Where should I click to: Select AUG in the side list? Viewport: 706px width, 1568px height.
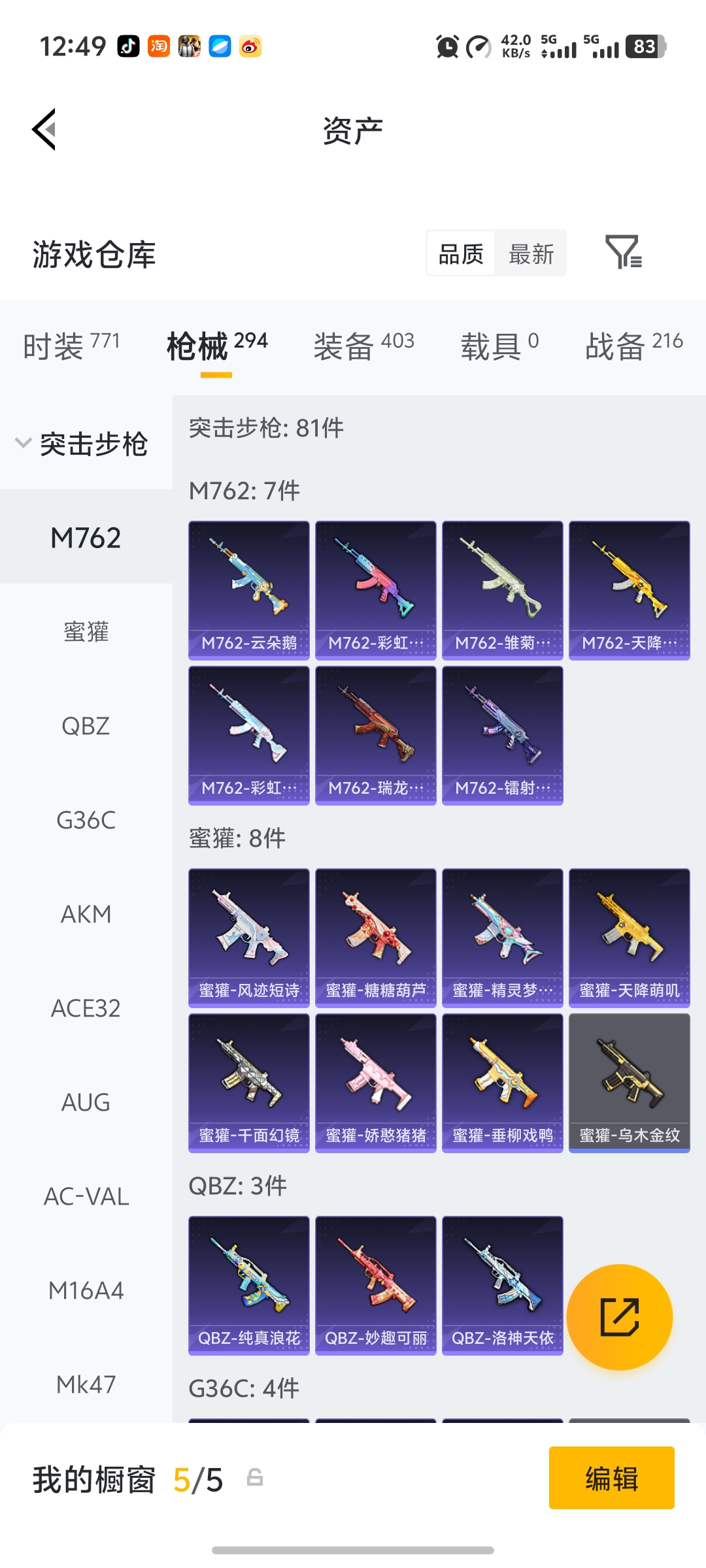86,1102
